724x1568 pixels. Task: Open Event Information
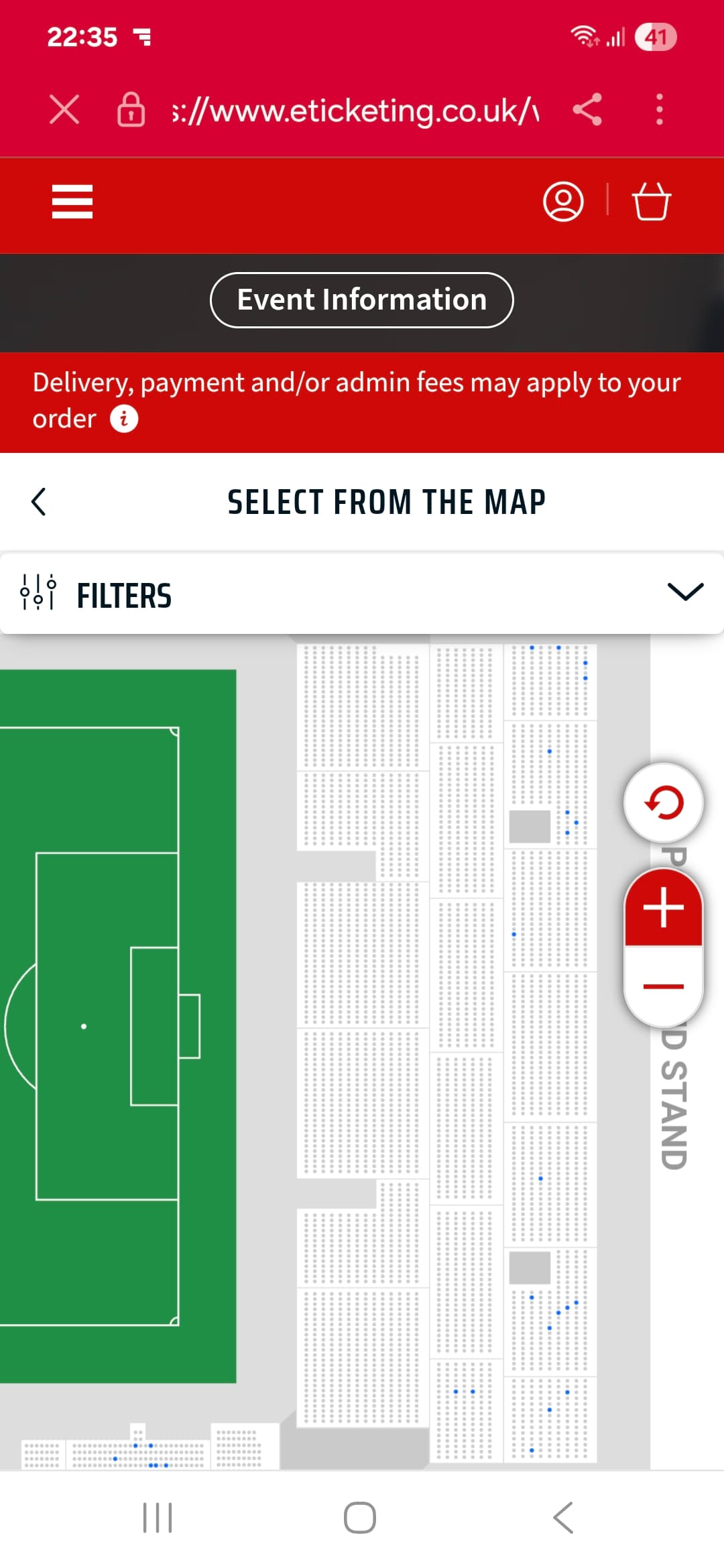pyautogui.click(x=362, y=300)
